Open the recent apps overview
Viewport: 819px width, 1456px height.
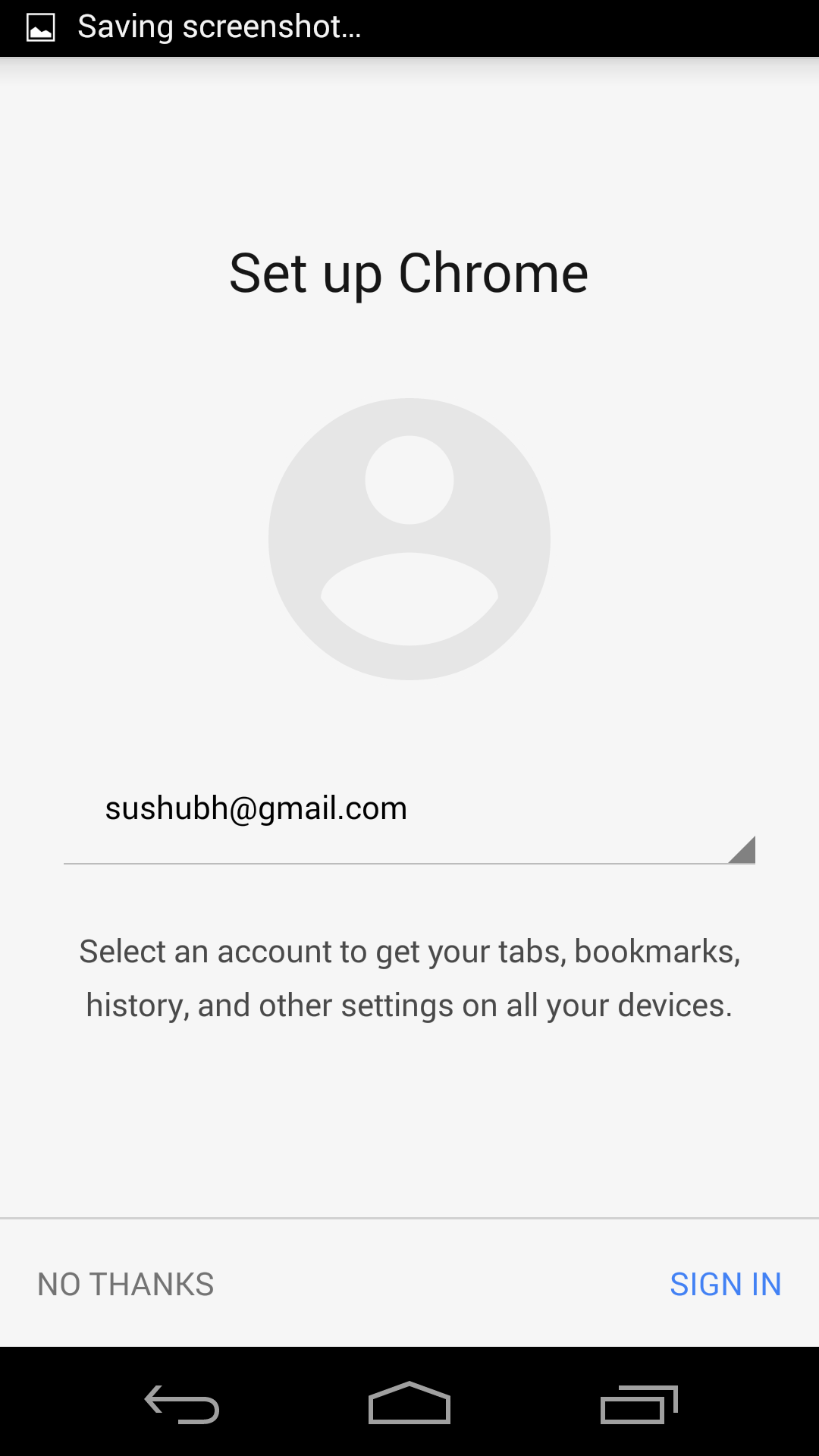pyautogui.click(x=639, y=1404)
